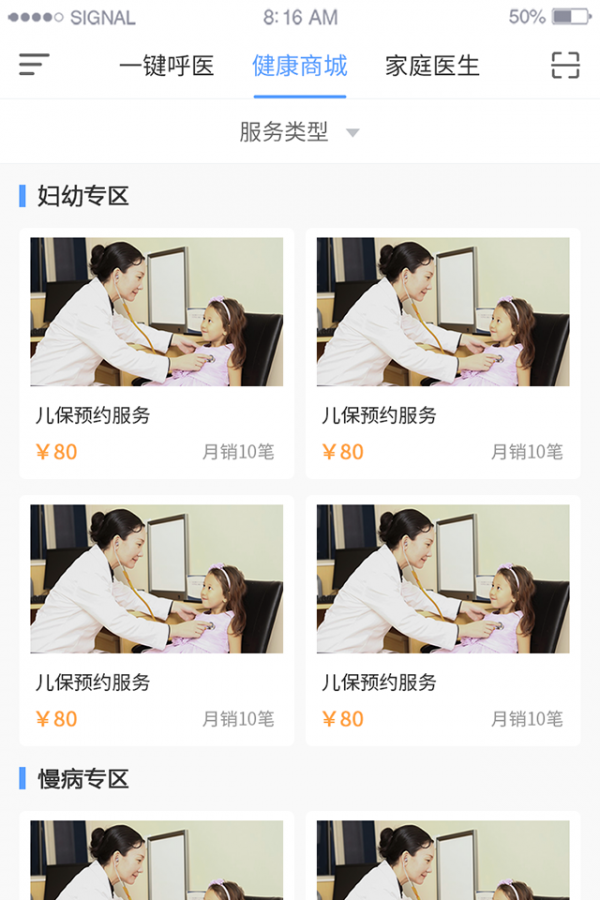
Task: Open the side drawer menu
Action: coord(34,65)
